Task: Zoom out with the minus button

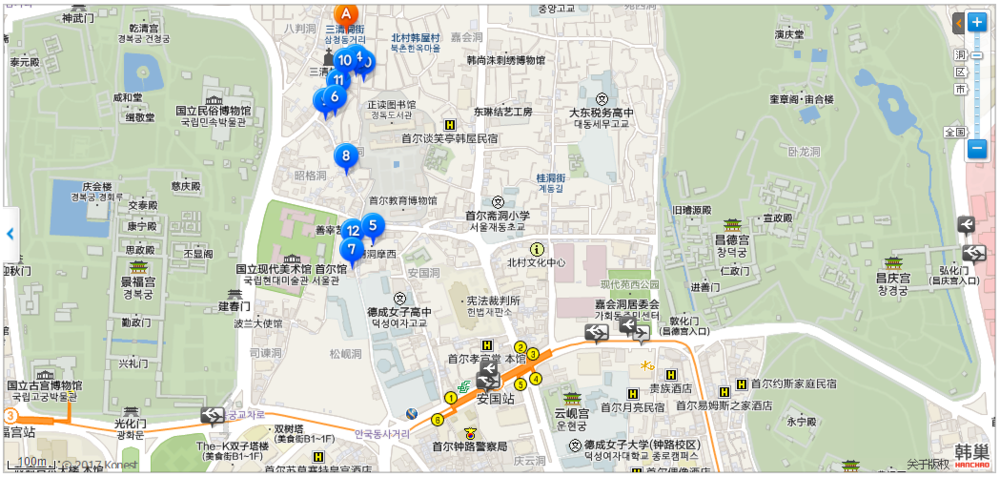Action: [977, 149]
